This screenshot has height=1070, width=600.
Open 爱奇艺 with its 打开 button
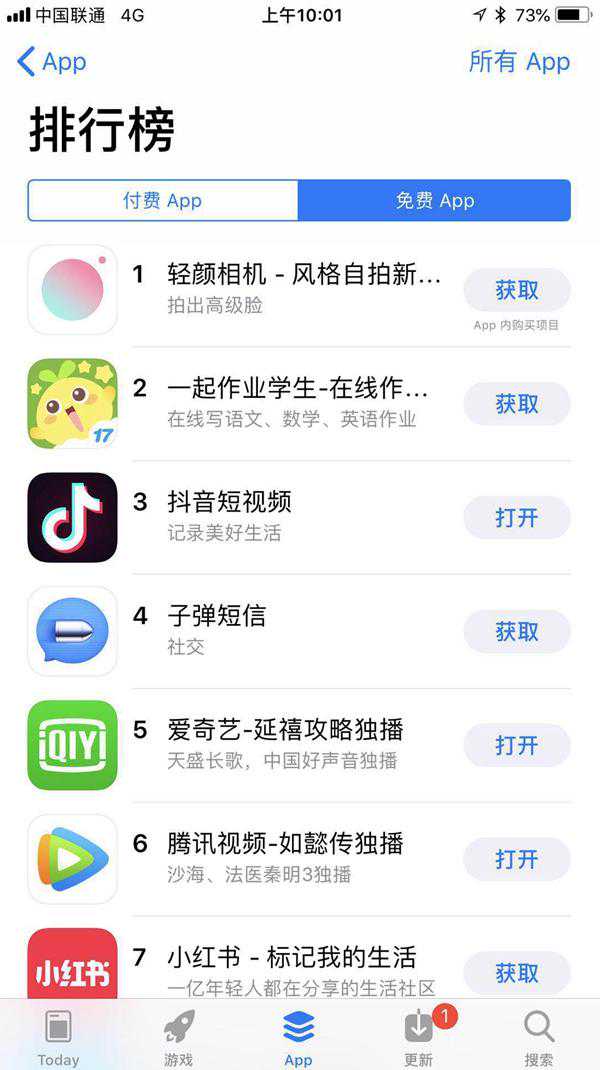point(516,746)
